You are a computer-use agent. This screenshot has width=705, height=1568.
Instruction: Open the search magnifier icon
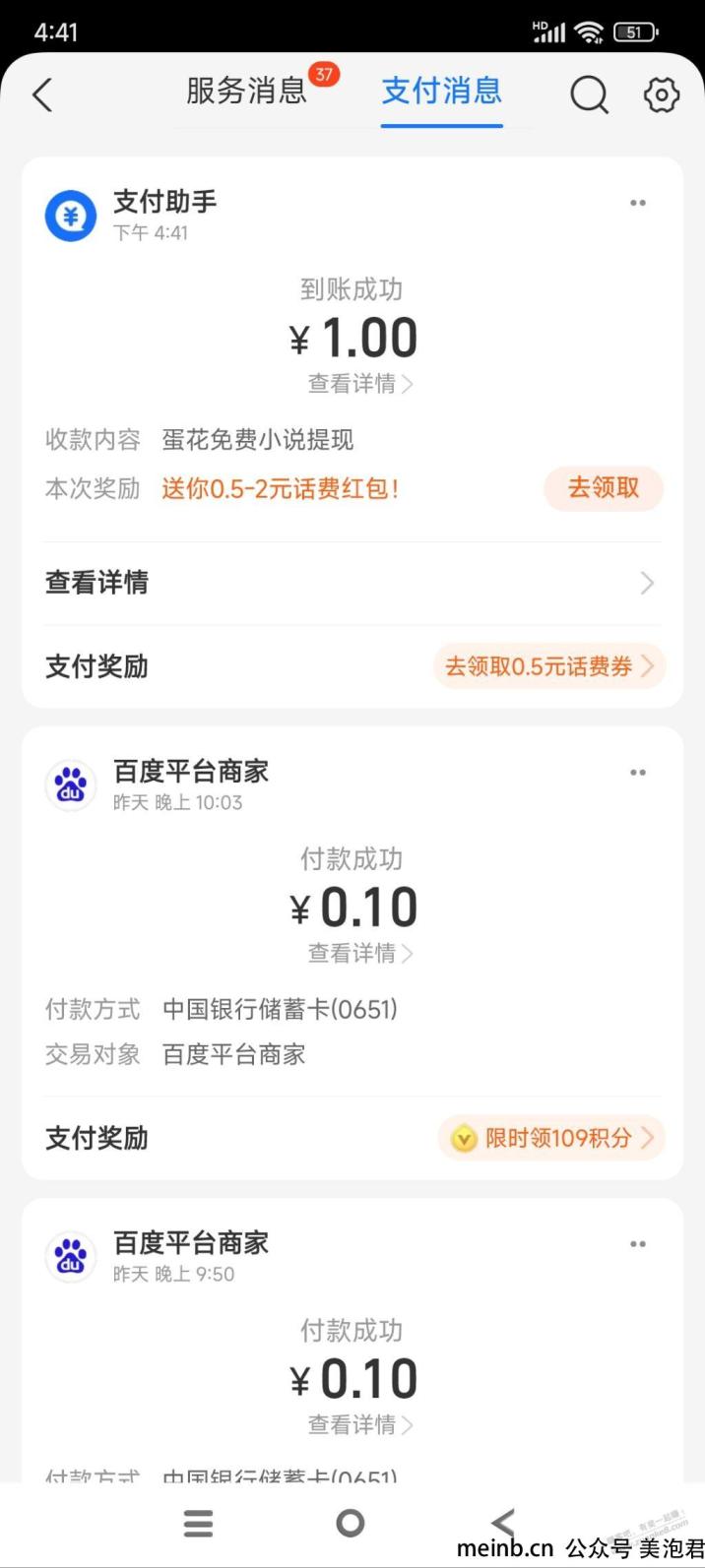pos(589,95)
